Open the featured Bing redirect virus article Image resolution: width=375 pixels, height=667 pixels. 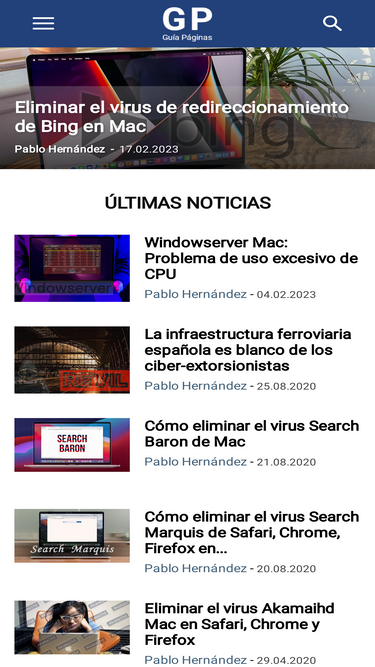click(182, 117)
